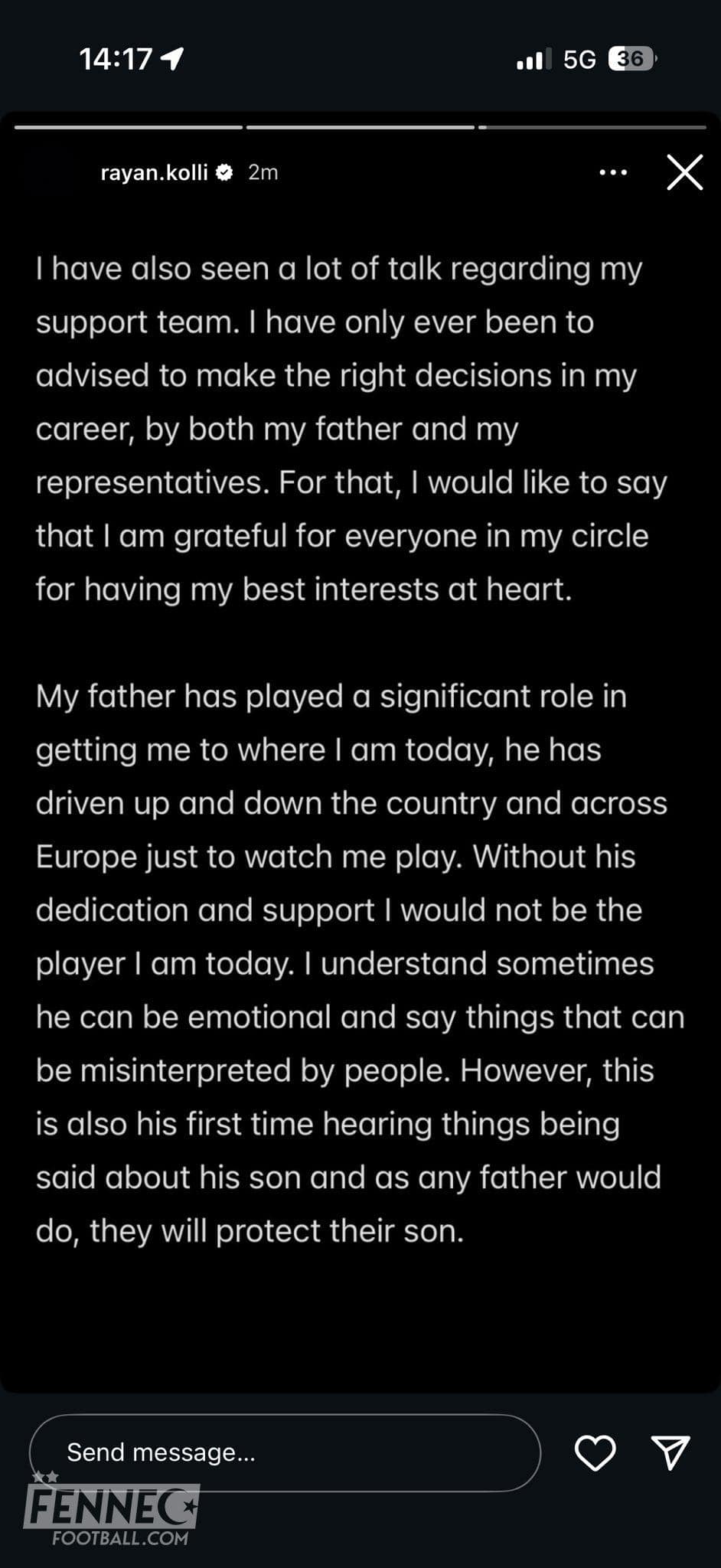Like this story with the heart
Screen dimensions: 721x1568
595,1452
